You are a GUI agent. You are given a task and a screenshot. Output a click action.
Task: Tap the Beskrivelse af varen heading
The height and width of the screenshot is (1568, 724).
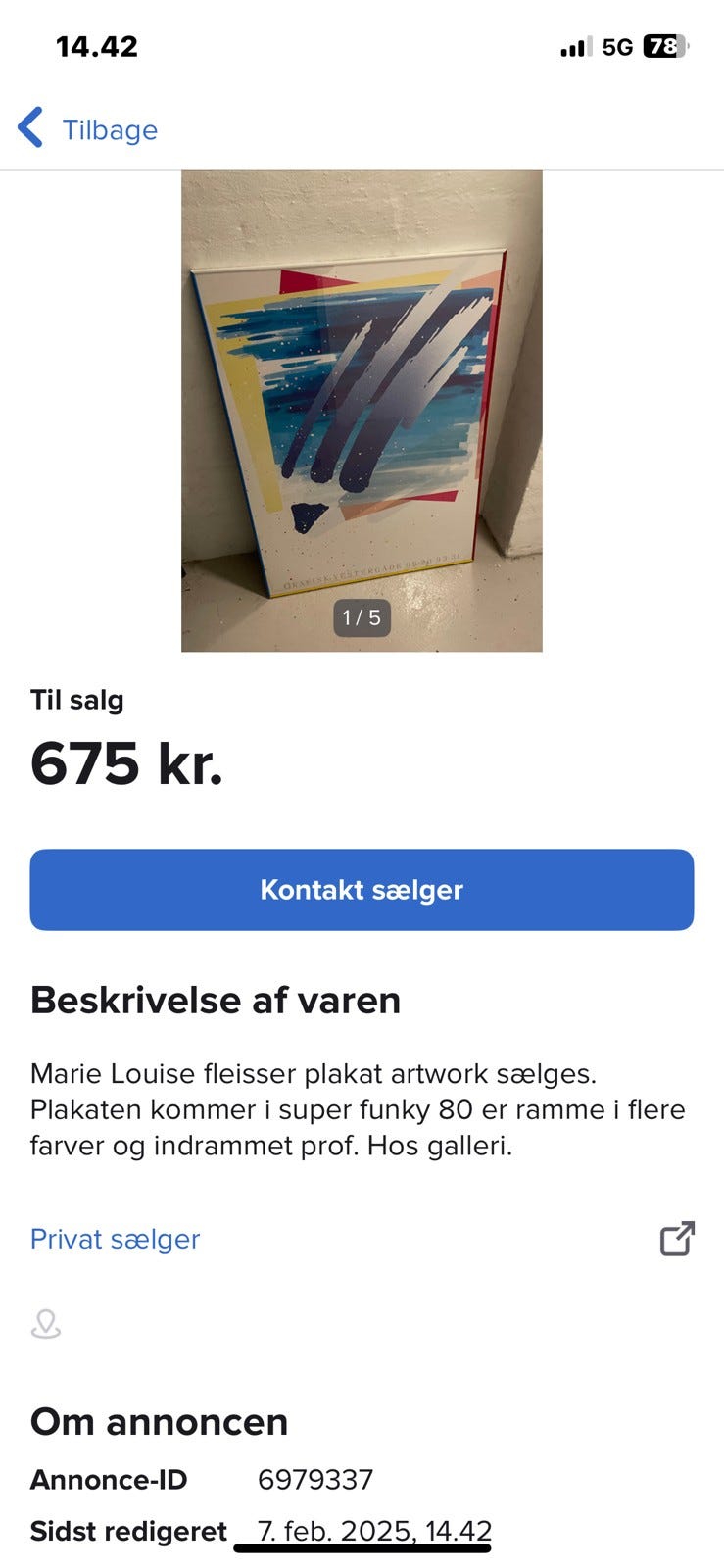point(216,1000)
